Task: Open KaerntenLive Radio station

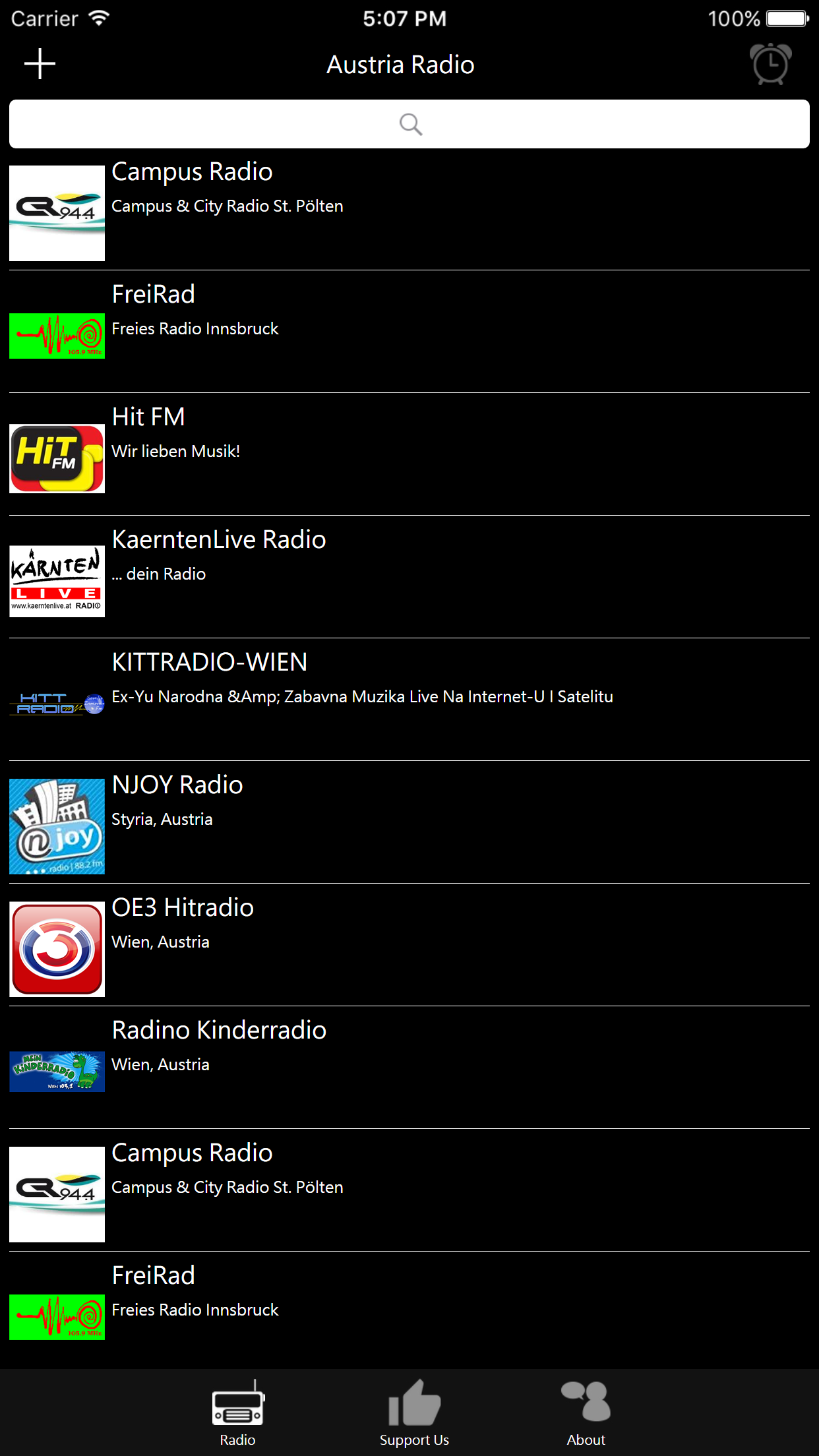Action: point(409,577)
